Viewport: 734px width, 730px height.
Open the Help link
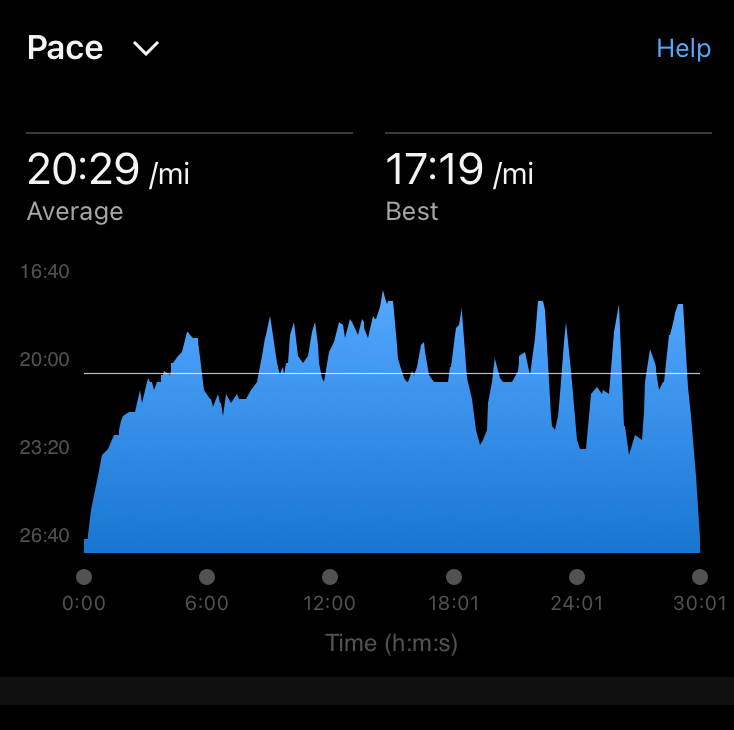click(x=683, y=48)
